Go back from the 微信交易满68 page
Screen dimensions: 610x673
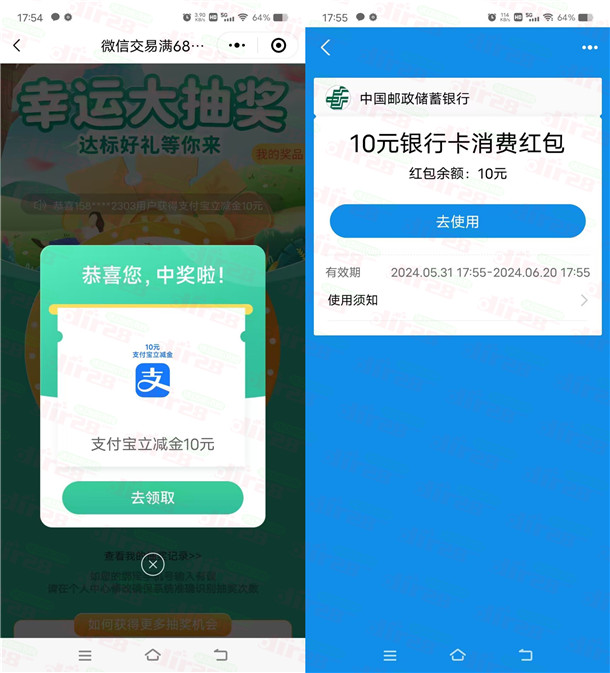point(17,46)
